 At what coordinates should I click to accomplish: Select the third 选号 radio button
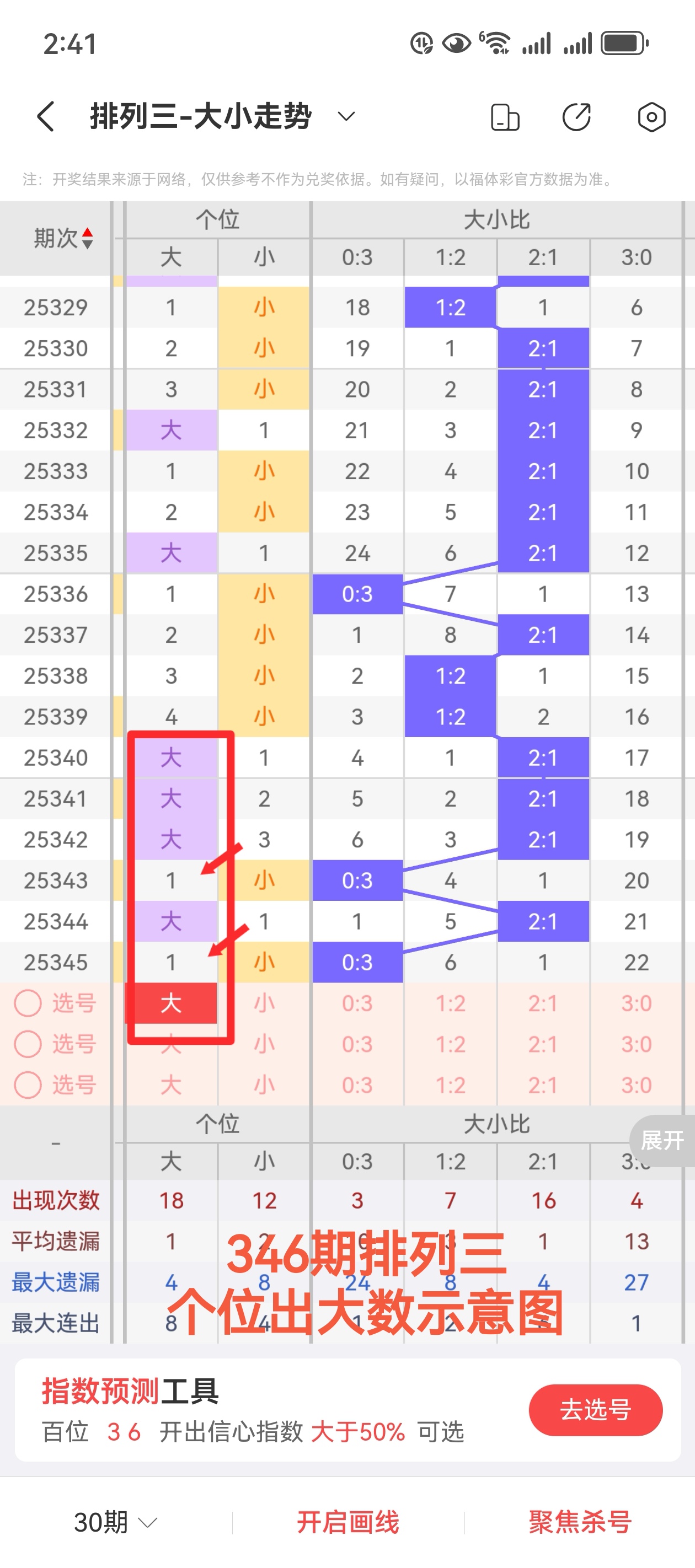tap(28, 1084)
